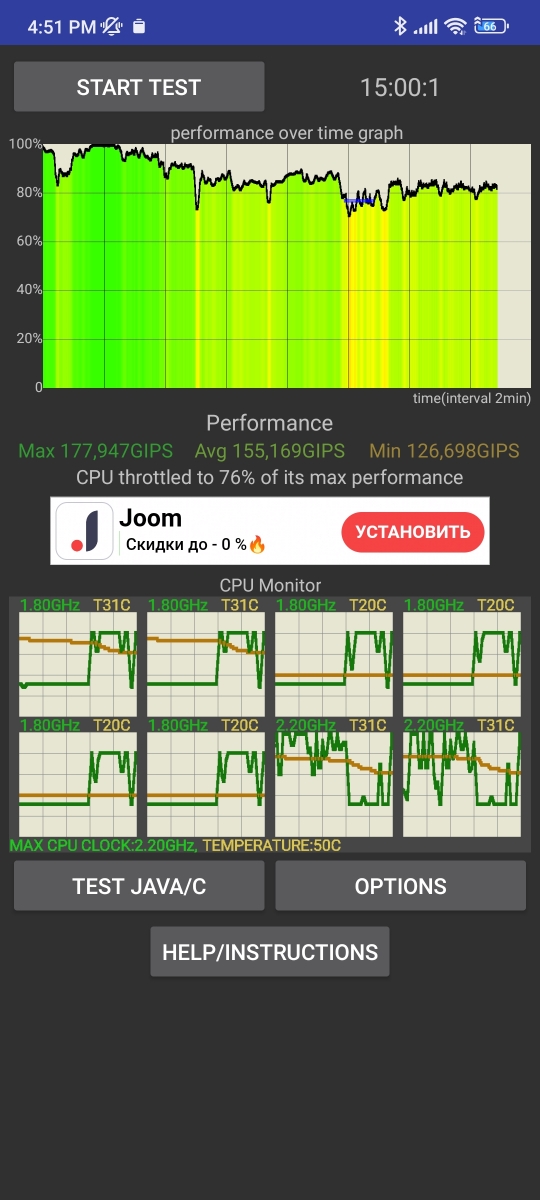Open the TEST JAVA/C option
Screen dimensions: 540x1200
click(x=139, y=886)
